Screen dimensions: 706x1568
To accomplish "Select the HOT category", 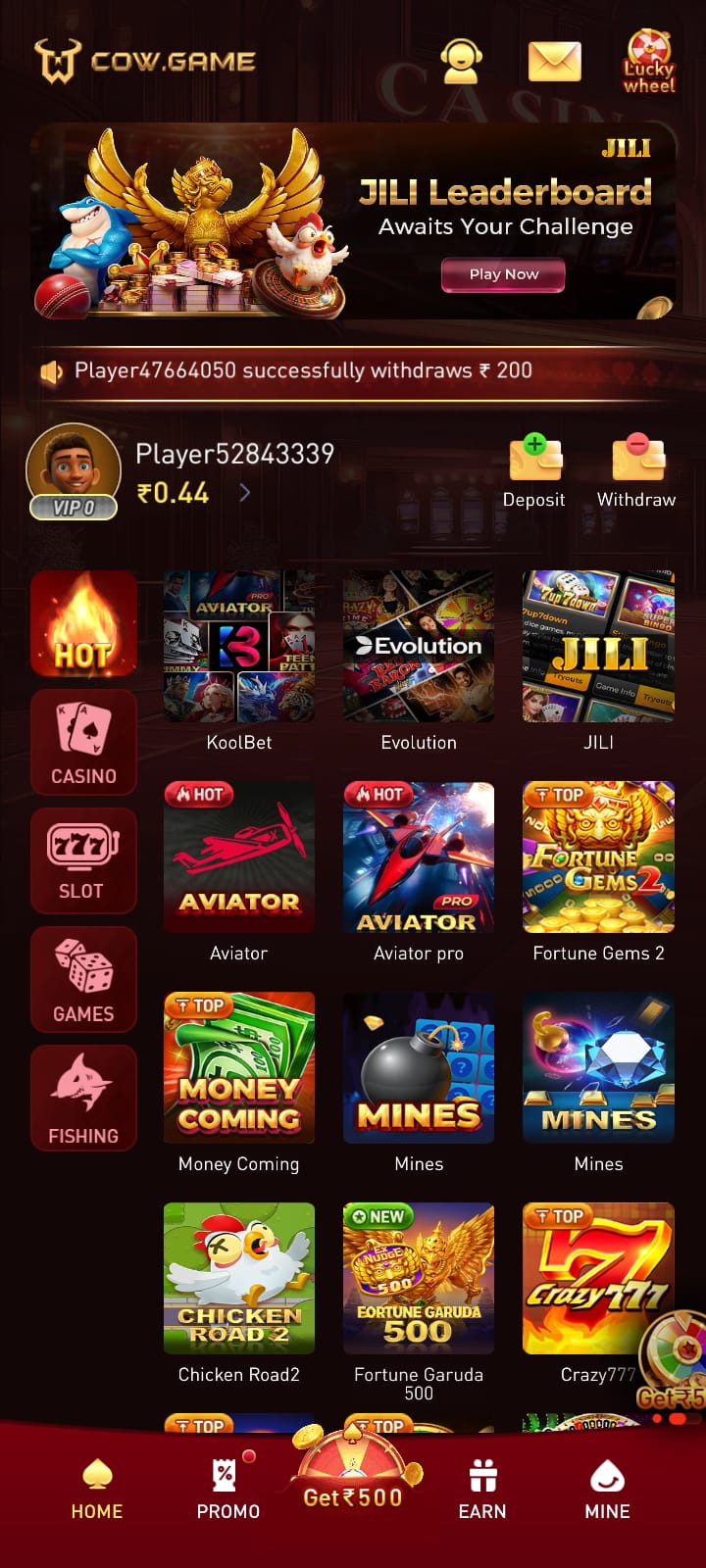I will coord(83,624).
